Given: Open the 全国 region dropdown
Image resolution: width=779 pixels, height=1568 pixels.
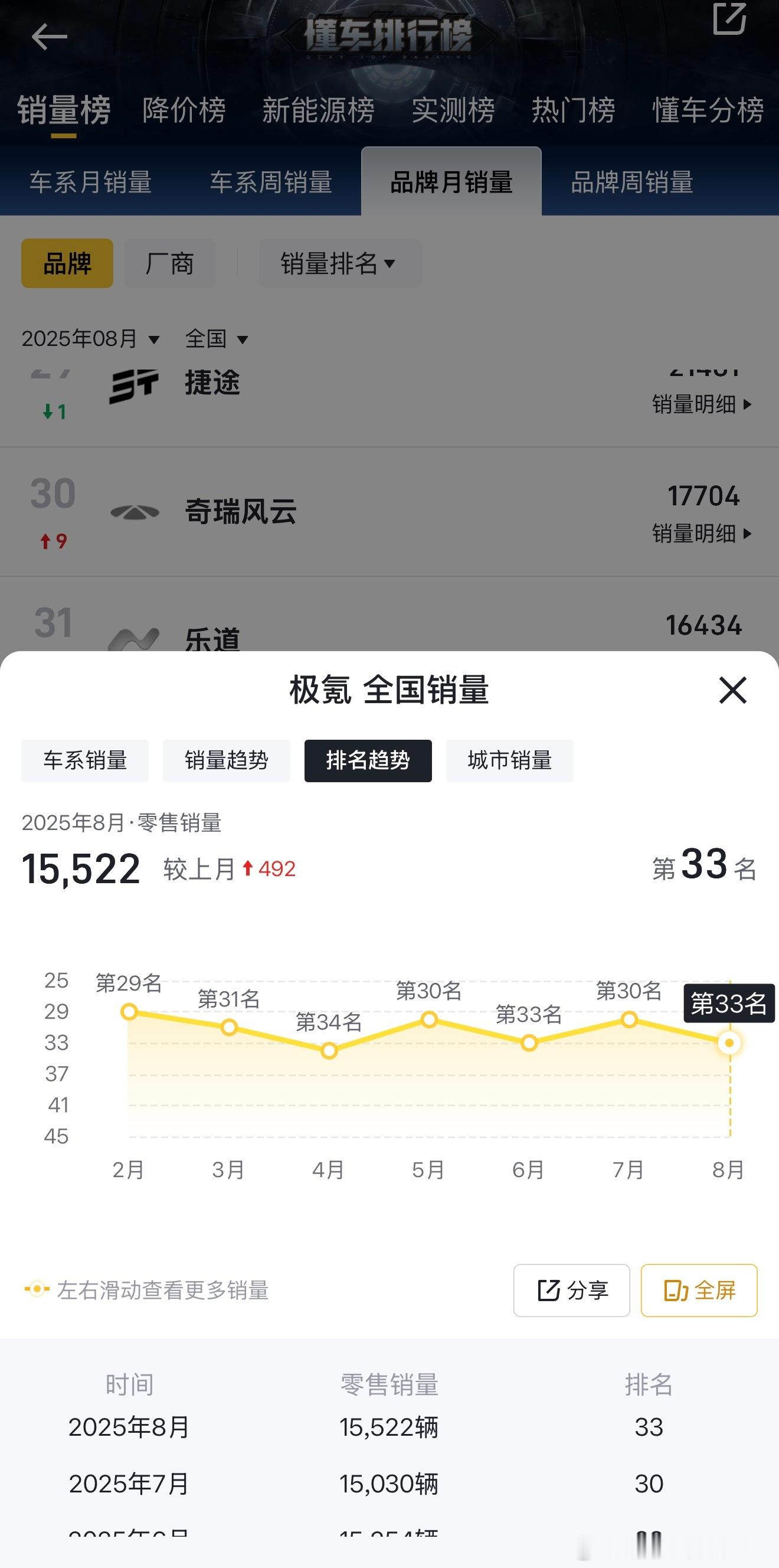Looking at the screenshot, I should [x=216, y=339].
